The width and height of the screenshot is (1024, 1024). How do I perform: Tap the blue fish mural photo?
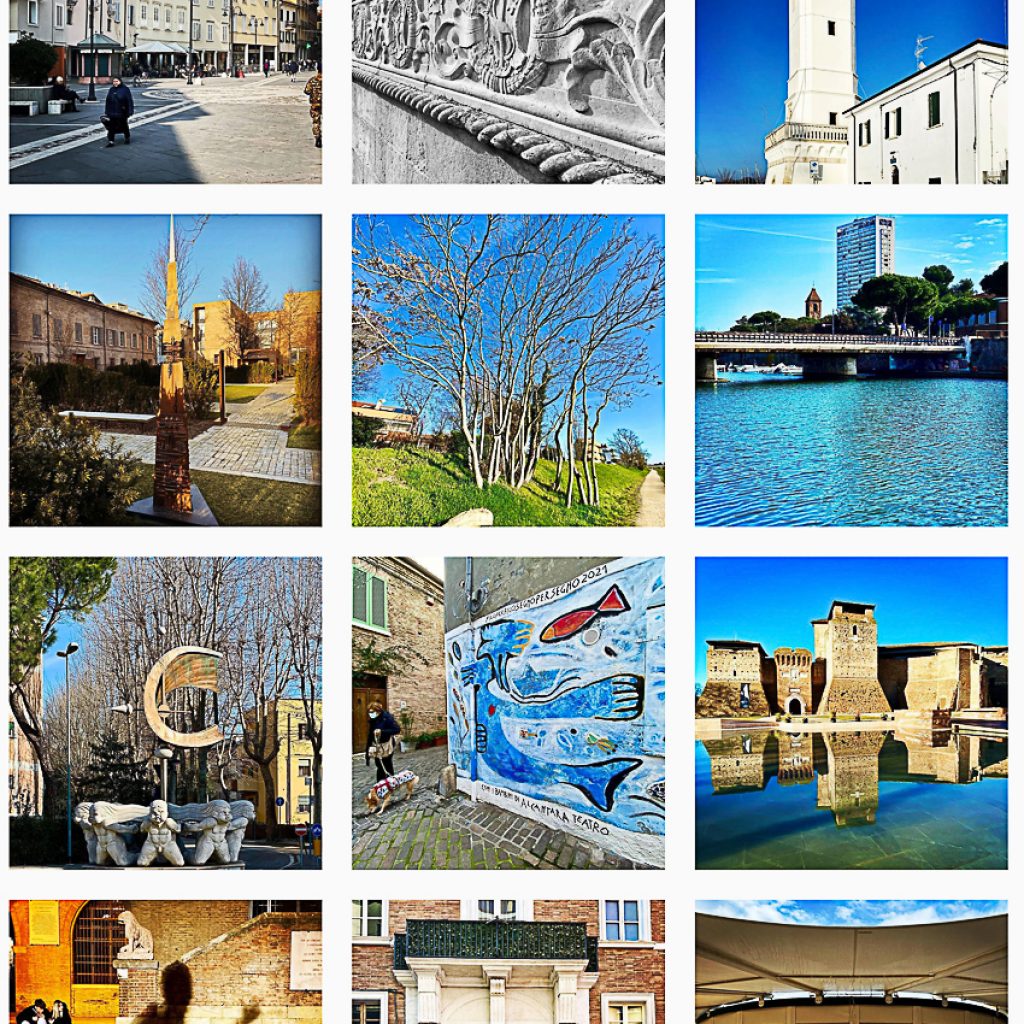click(x=508, y=712)
